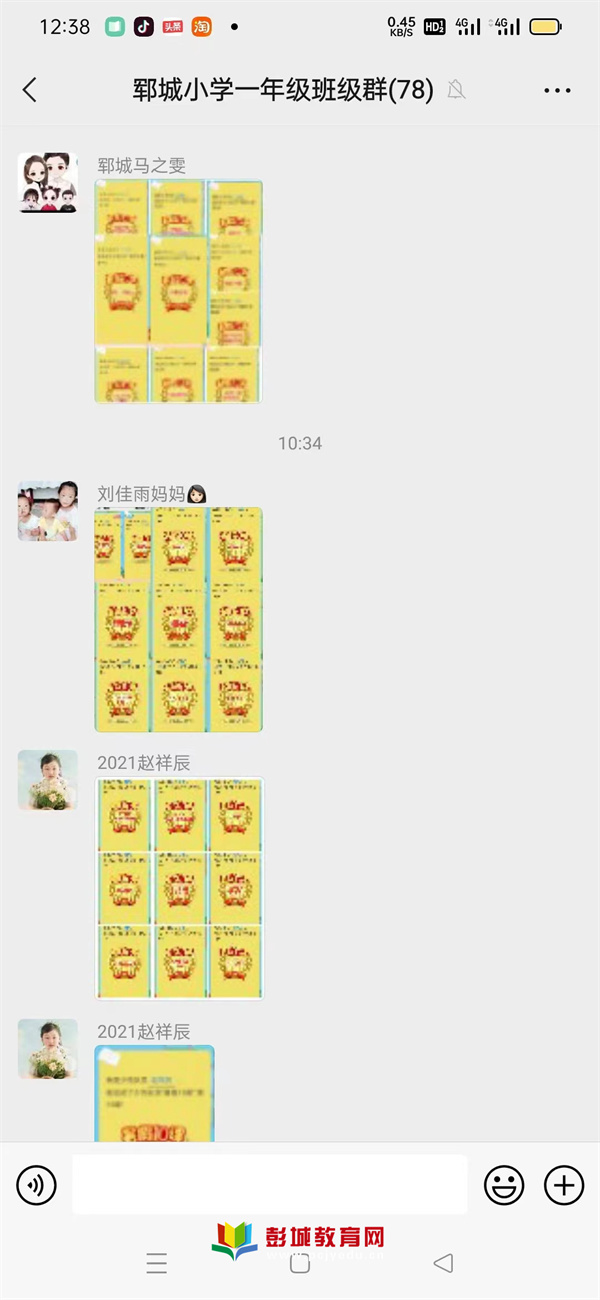This screenshot has width=600, height=1300.
Task: Open 刘佳雨妈妈's profile avatar
Action: 47,511
